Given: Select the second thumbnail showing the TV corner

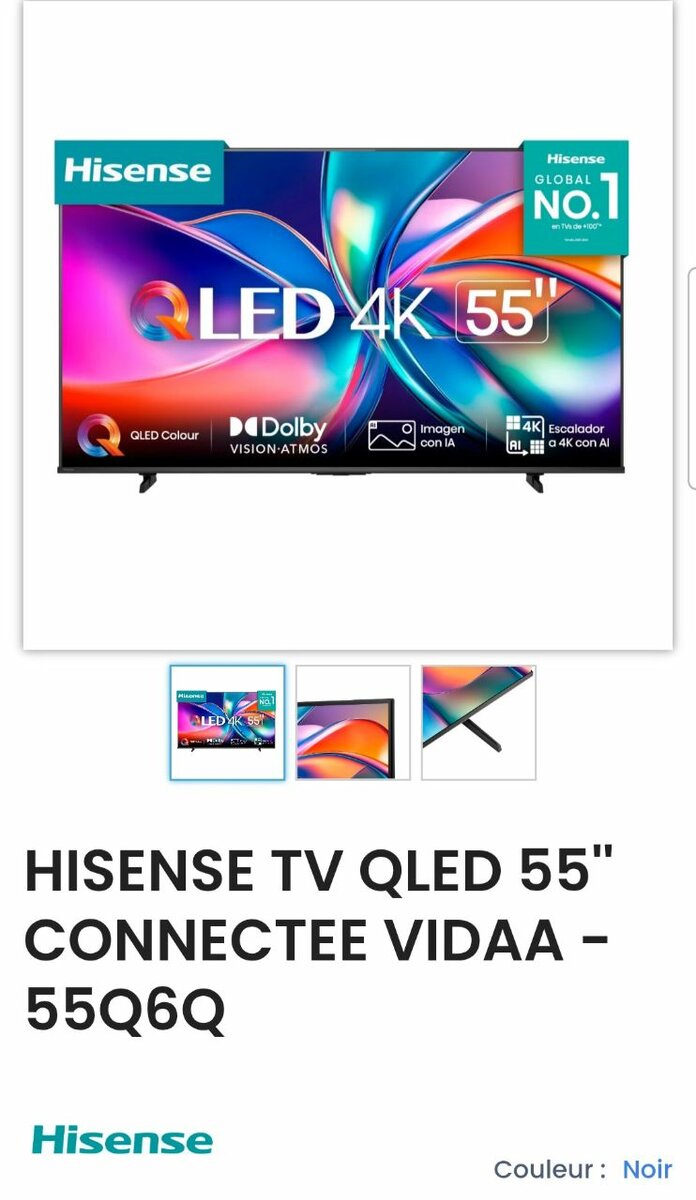Looking at the screenshot, I should pyautogui.click(x=353, y=722).
